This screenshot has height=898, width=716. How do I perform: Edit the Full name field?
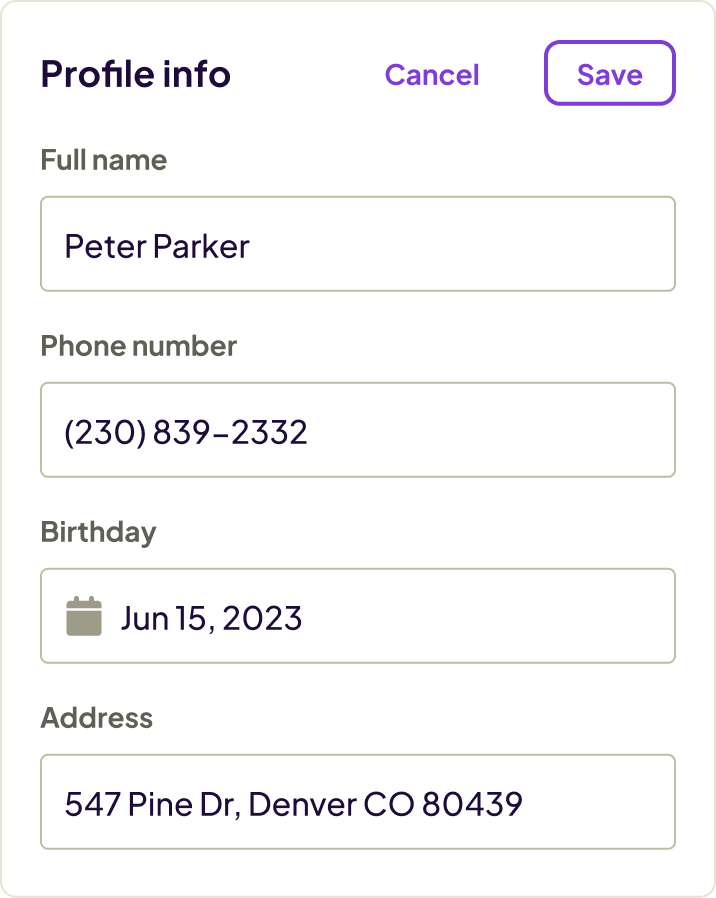(x=357, y=244)
